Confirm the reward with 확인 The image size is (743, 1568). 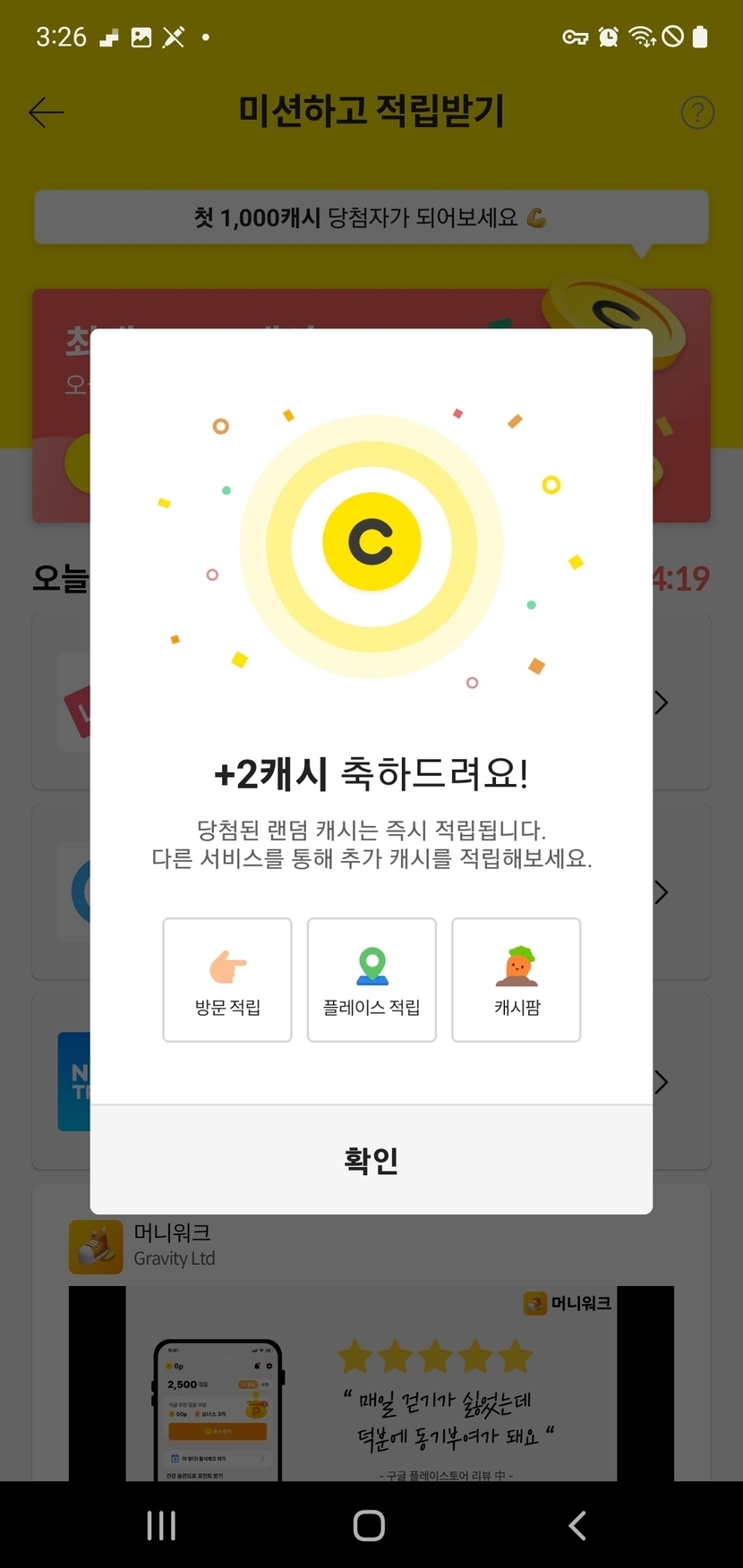(x=371, y=1160)
